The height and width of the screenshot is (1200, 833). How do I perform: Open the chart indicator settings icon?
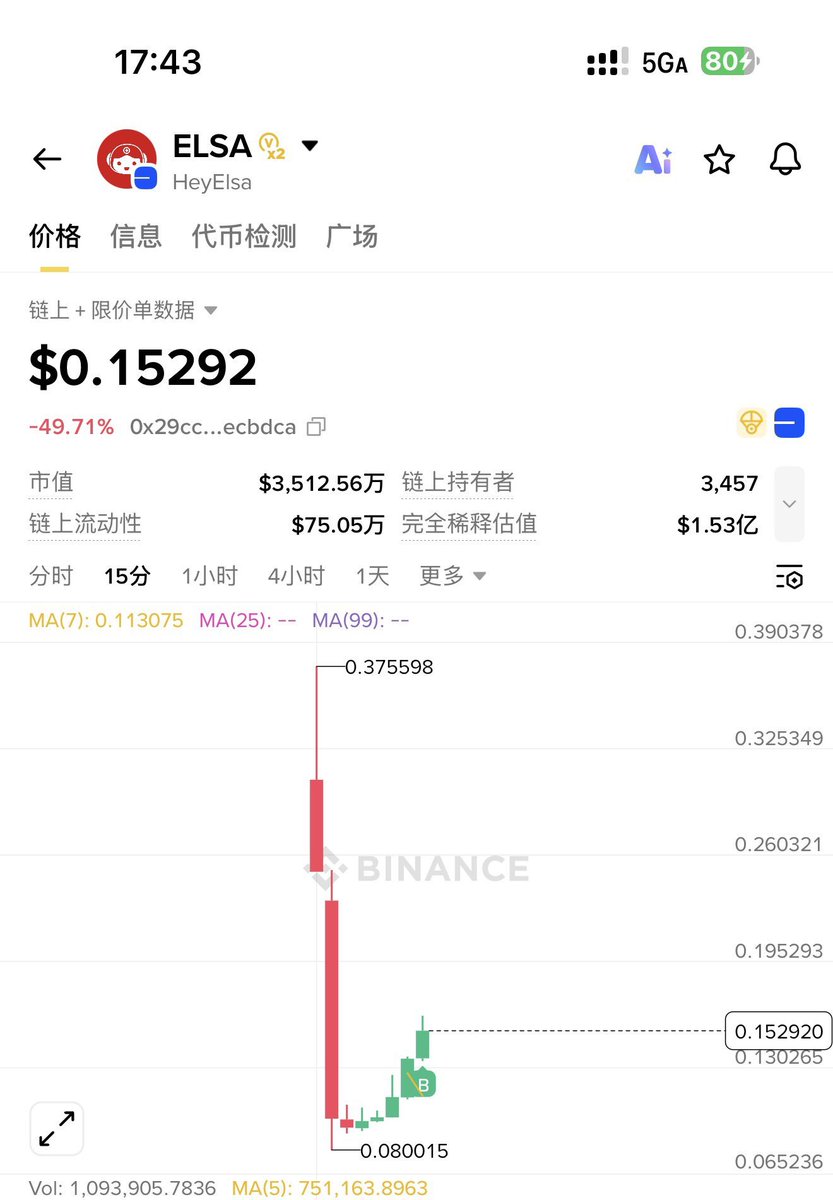coord(789,576)
